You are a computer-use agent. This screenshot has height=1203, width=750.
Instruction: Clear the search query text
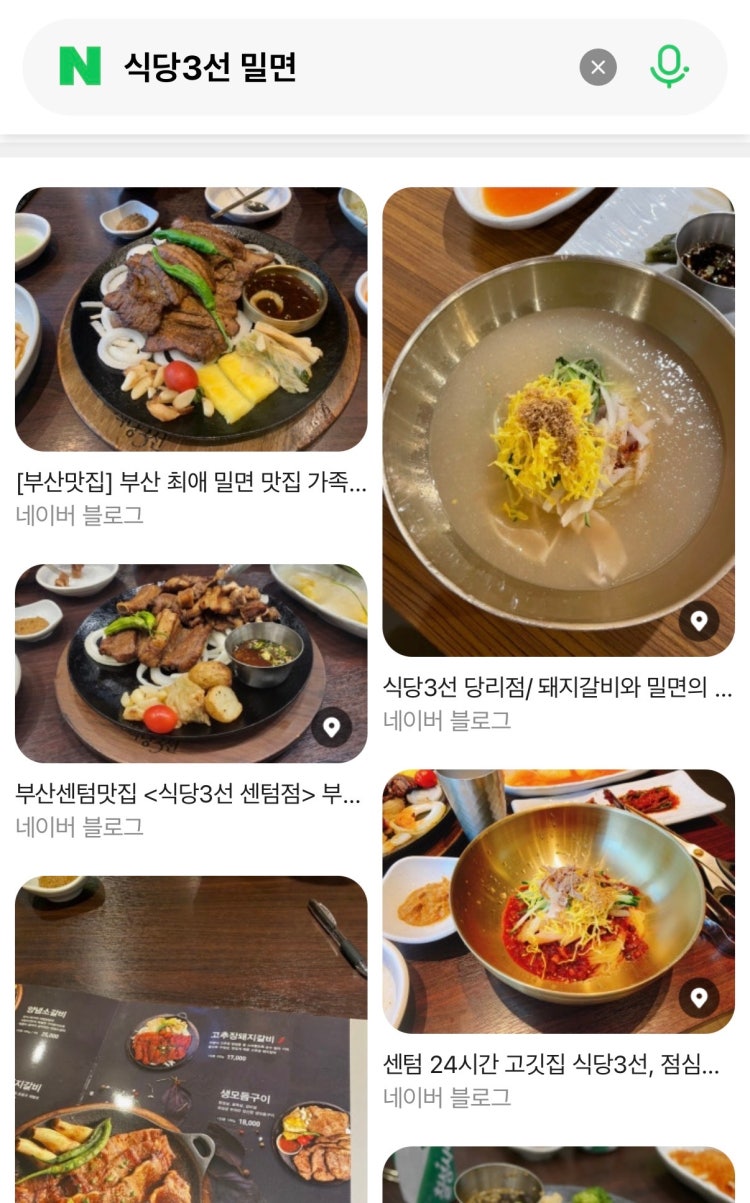[x=598, y=68]
